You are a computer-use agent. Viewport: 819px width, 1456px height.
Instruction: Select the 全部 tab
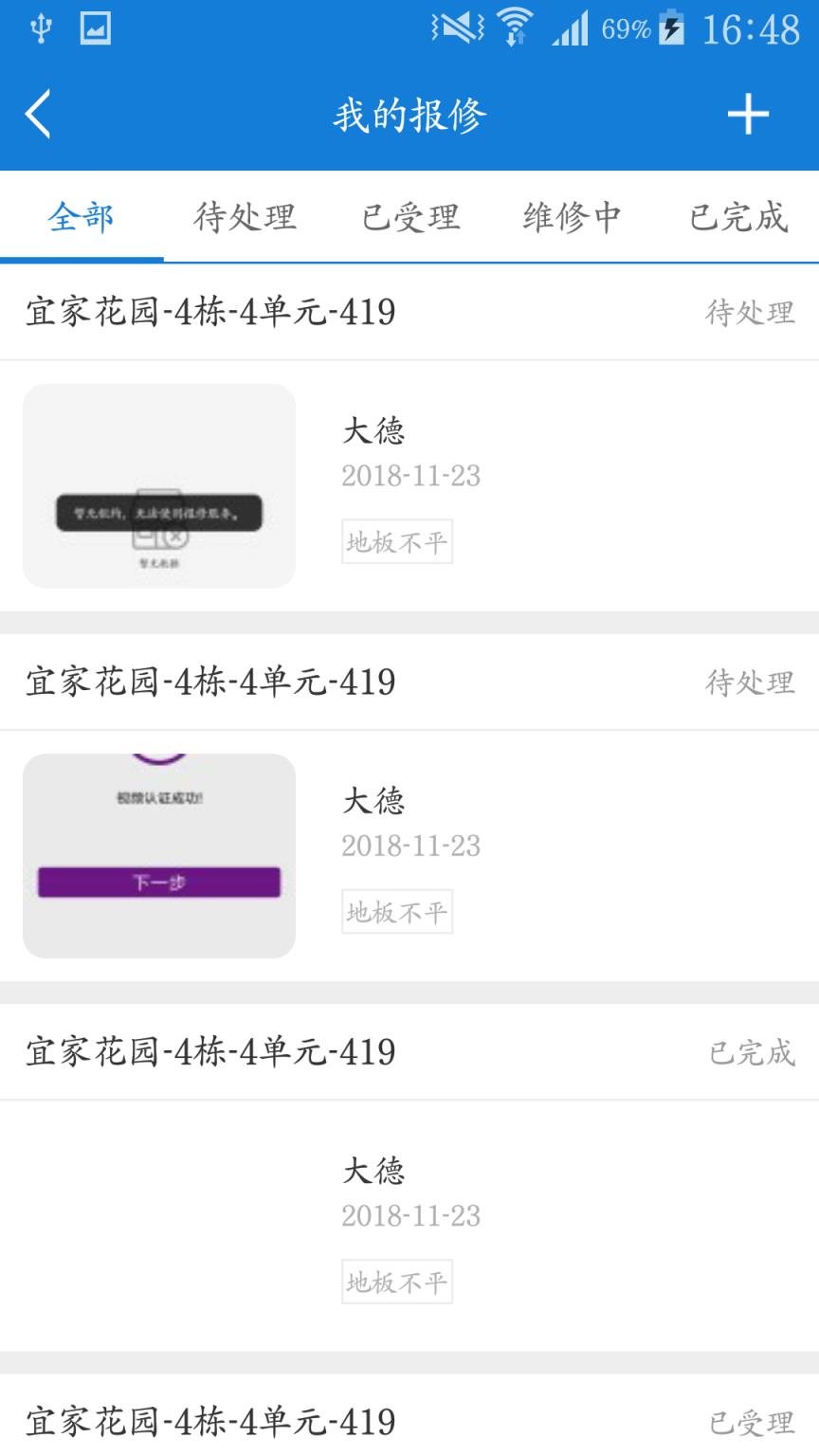[x=81, y=216]
